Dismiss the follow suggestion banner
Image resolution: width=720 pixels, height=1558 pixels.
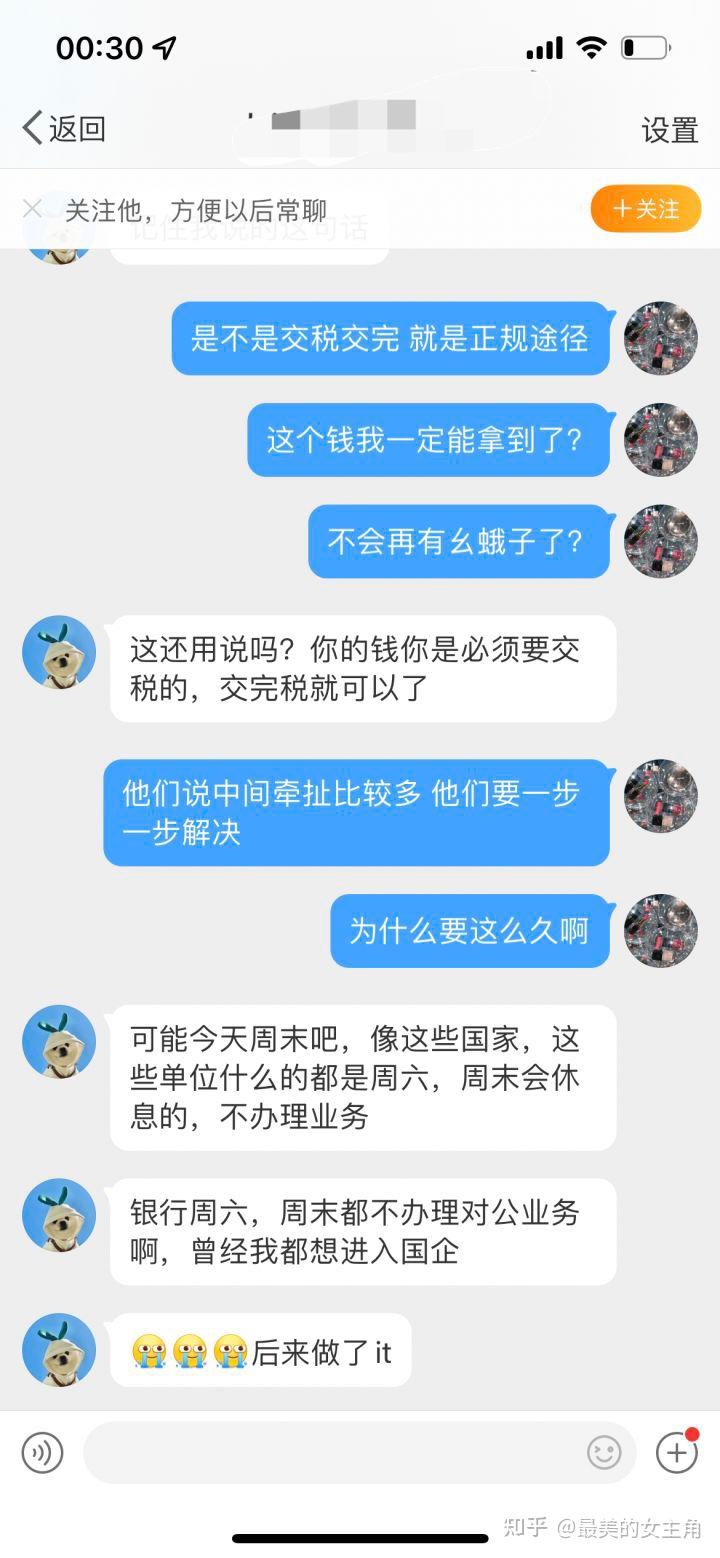click(32, 209)
